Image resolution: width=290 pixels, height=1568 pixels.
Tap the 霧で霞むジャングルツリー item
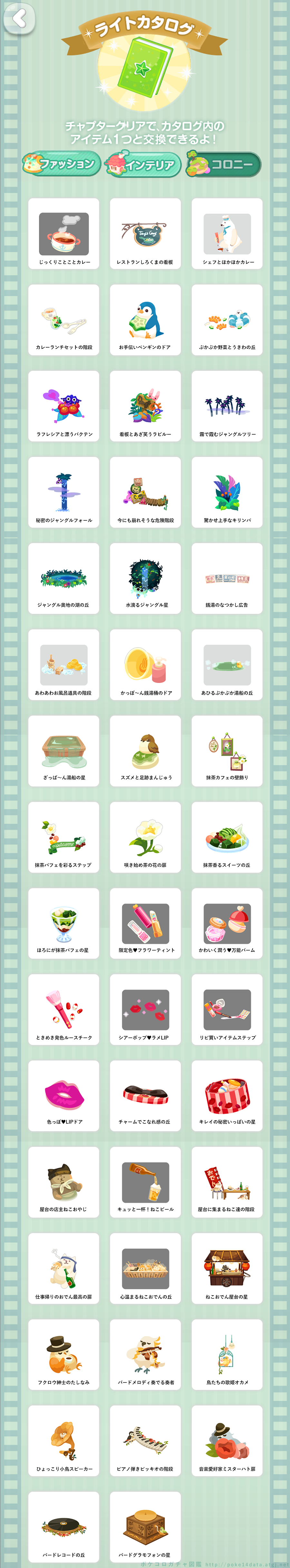pyautogui.click(x=227, y=406)
